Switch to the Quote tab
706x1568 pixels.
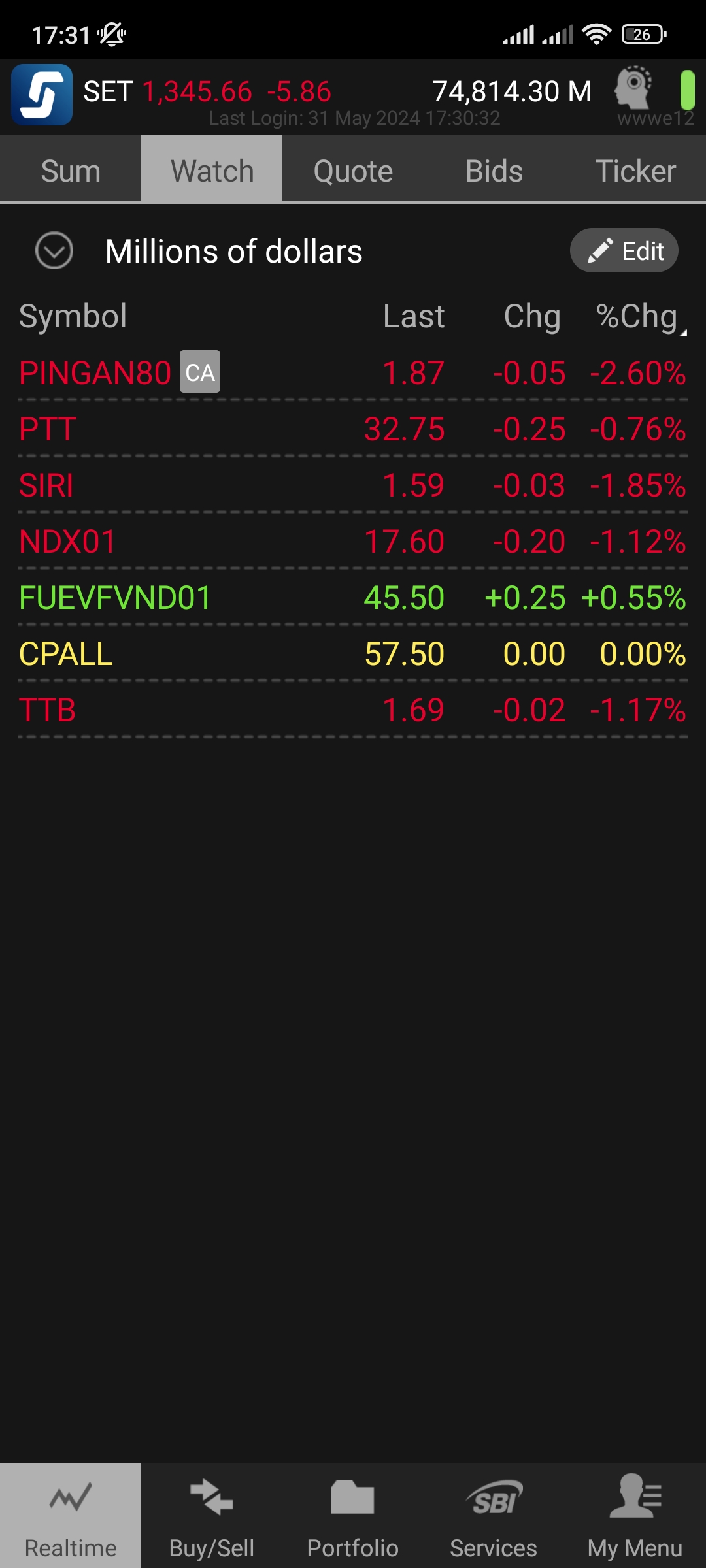353,171
